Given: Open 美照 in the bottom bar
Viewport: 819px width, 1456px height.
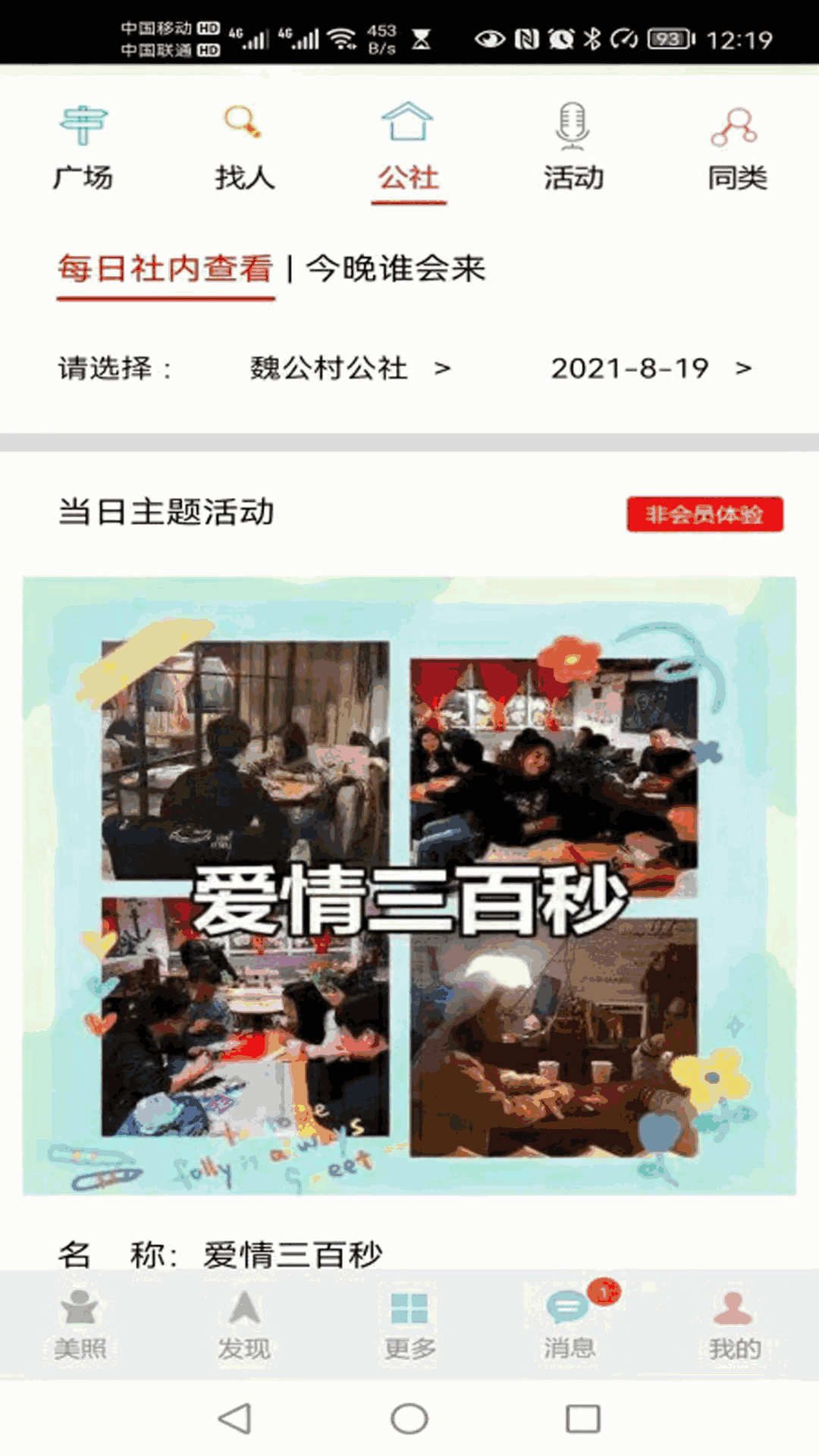Looking at the screenshot, I should pos(80,1326).
